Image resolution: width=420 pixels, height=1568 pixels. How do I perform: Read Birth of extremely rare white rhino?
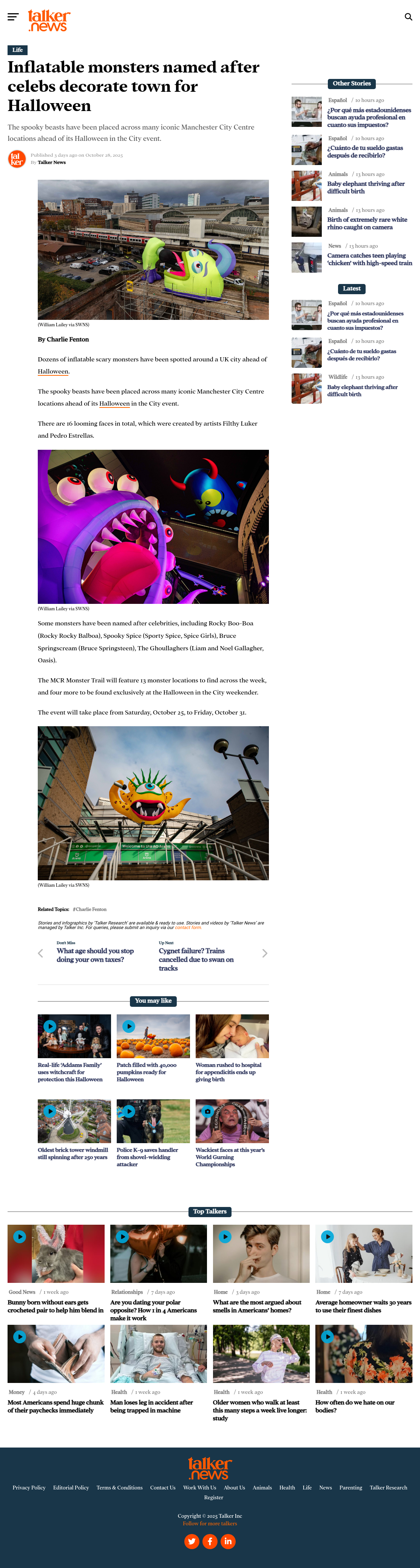click(x=367, y=224)
